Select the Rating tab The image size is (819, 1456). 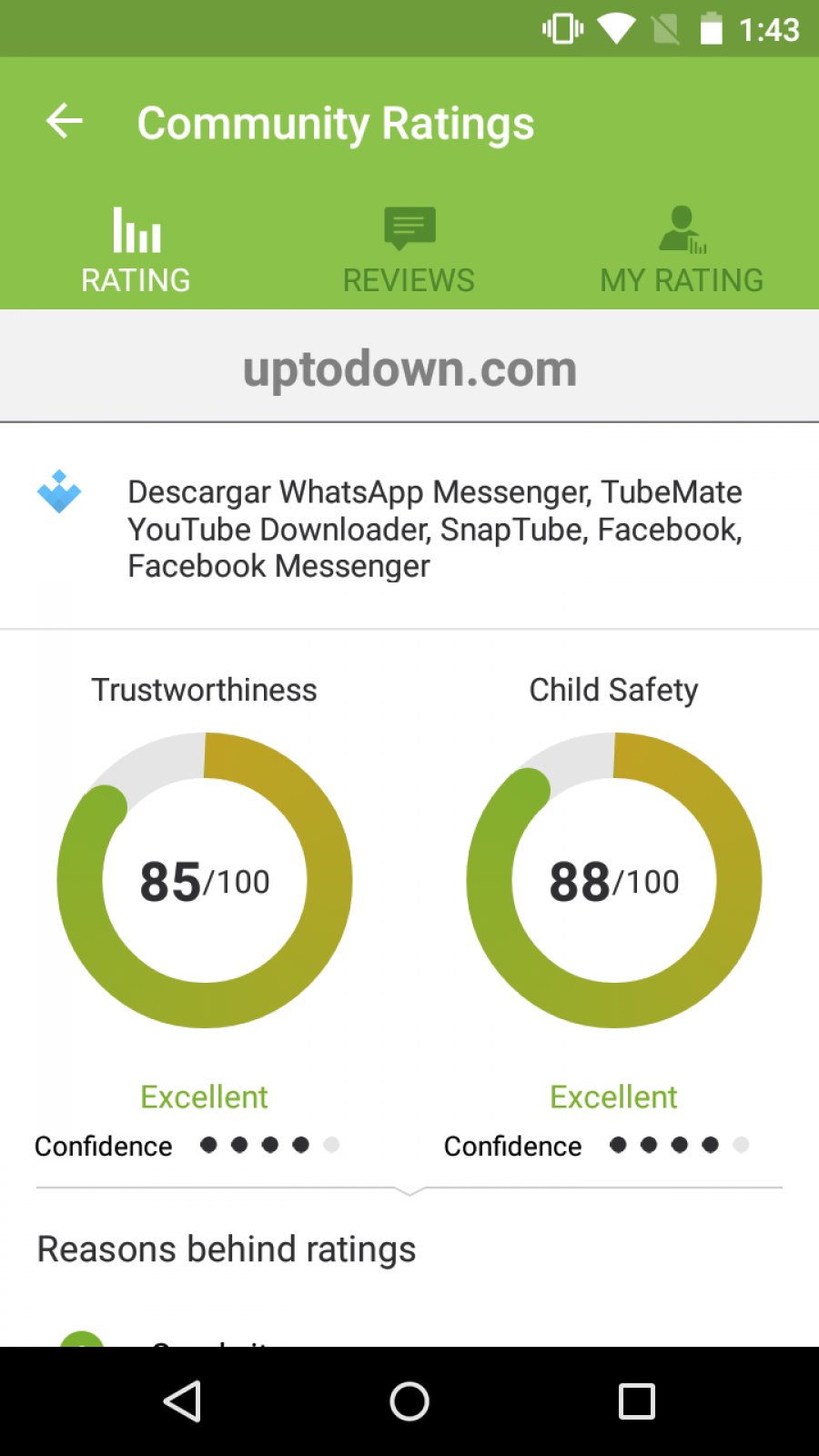[x=136, y=250]
